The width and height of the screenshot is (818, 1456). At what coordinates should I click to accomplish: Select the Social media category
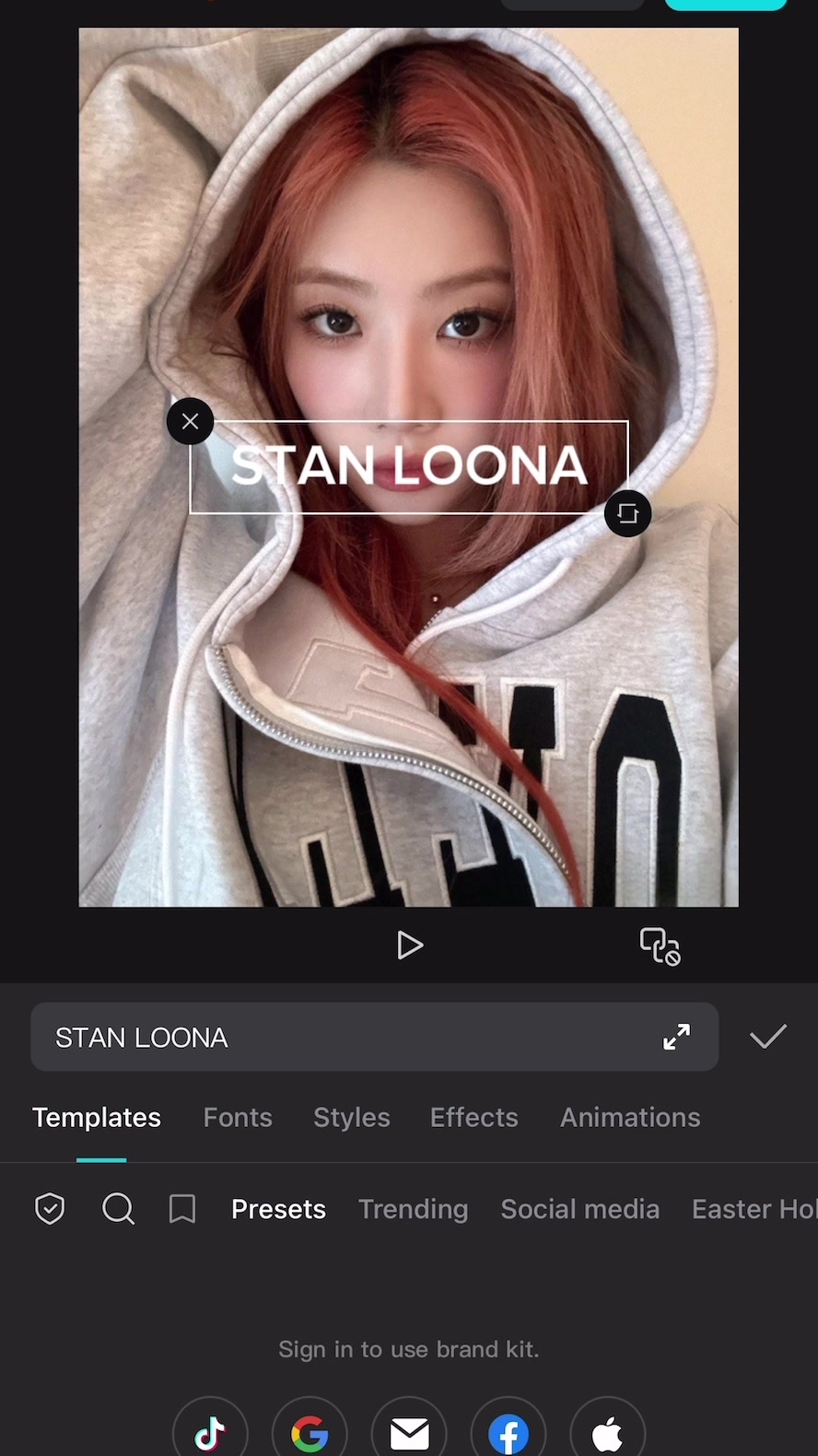579,1208
